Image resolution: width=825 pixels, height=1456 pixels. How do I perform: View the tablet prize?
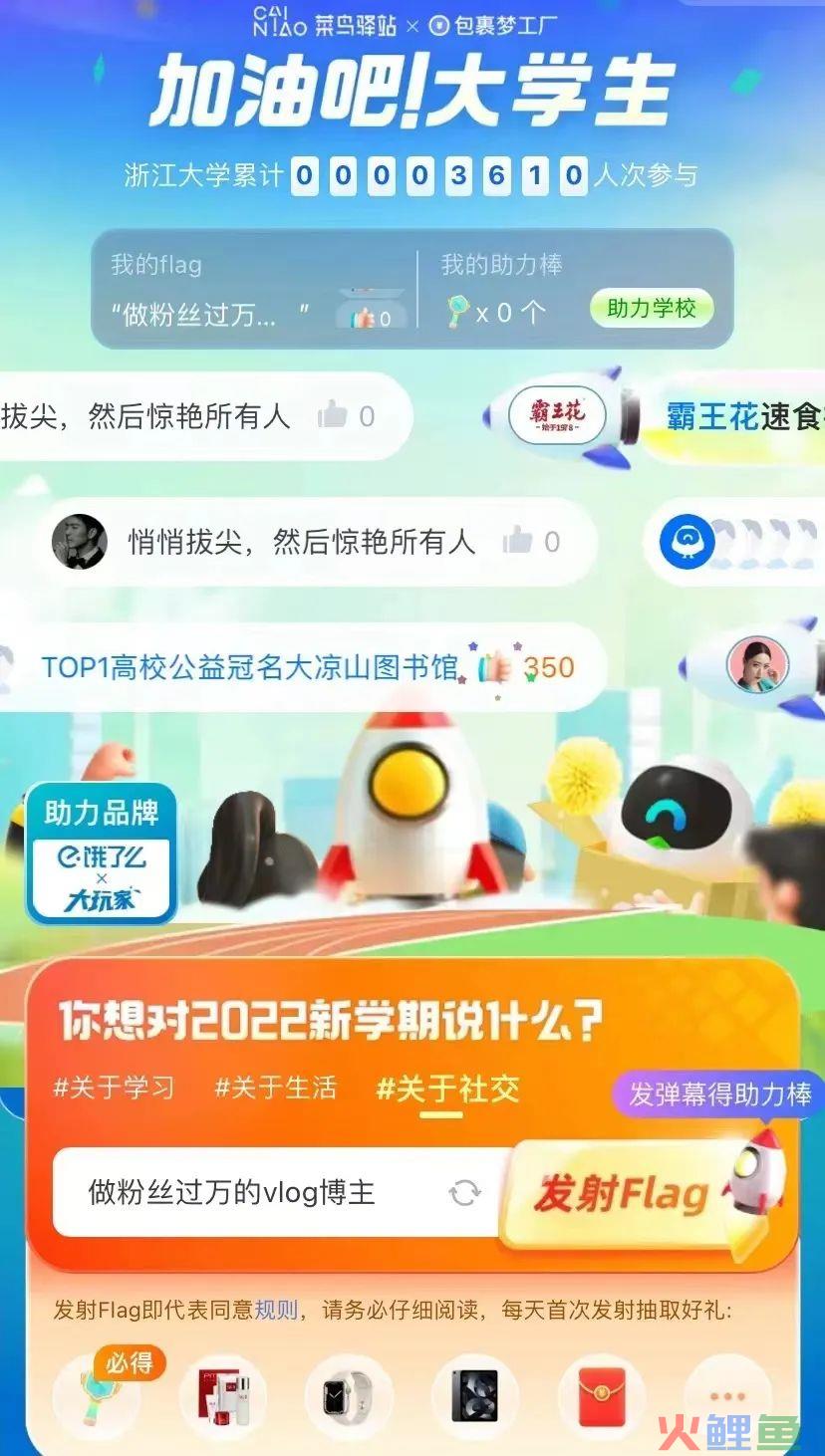[475, 1398]
